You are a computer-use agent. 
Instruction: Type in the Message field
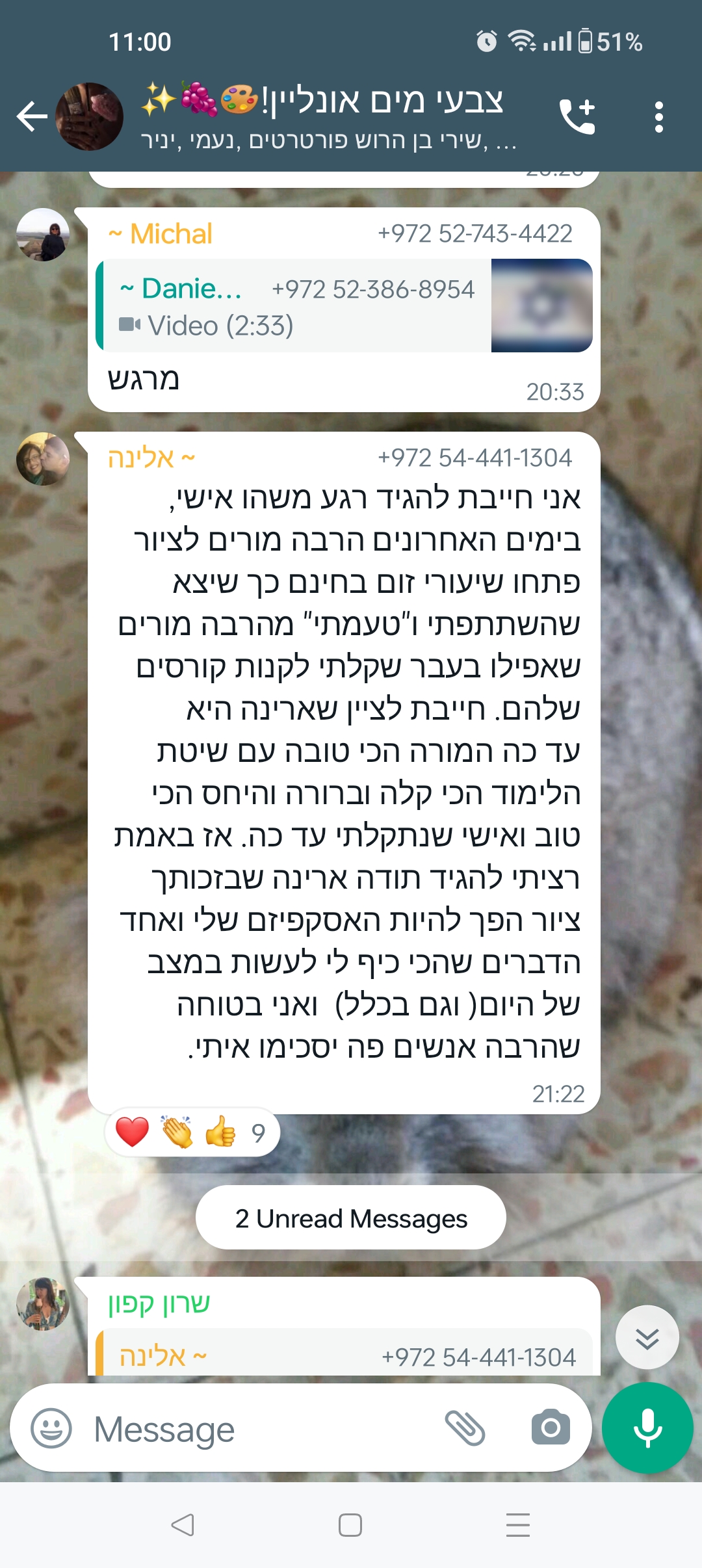260,1429
